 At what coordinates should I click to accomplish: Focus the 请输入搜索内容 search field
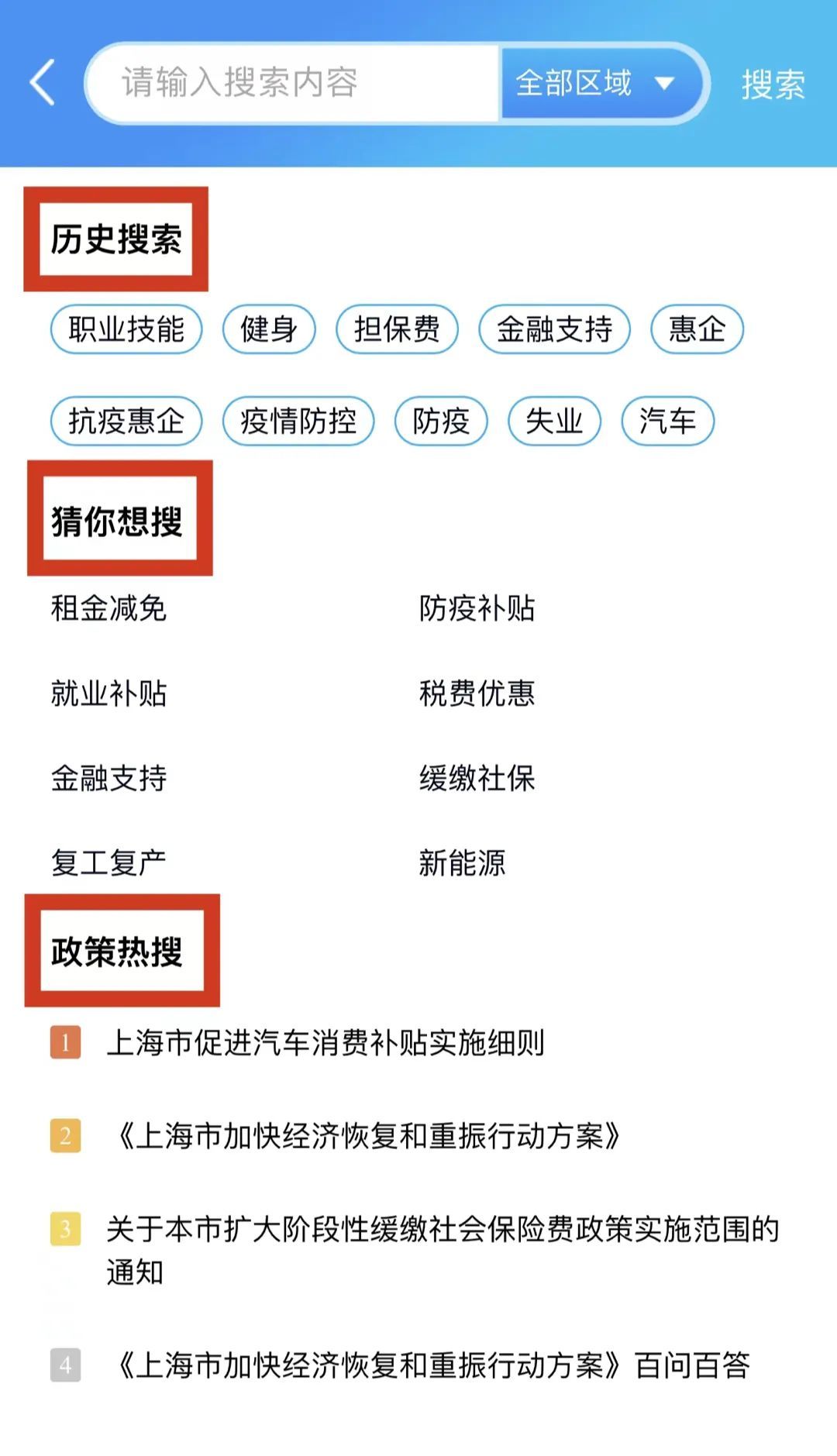[294, 83]
